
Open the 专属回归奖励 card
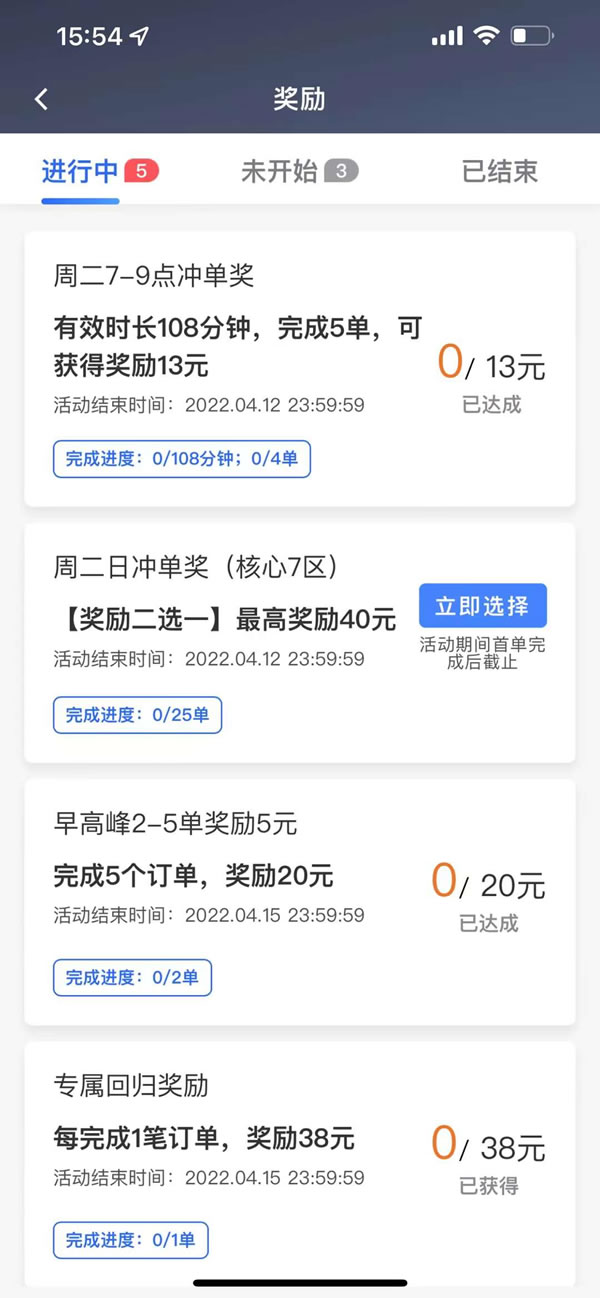tap(300, 1163)
